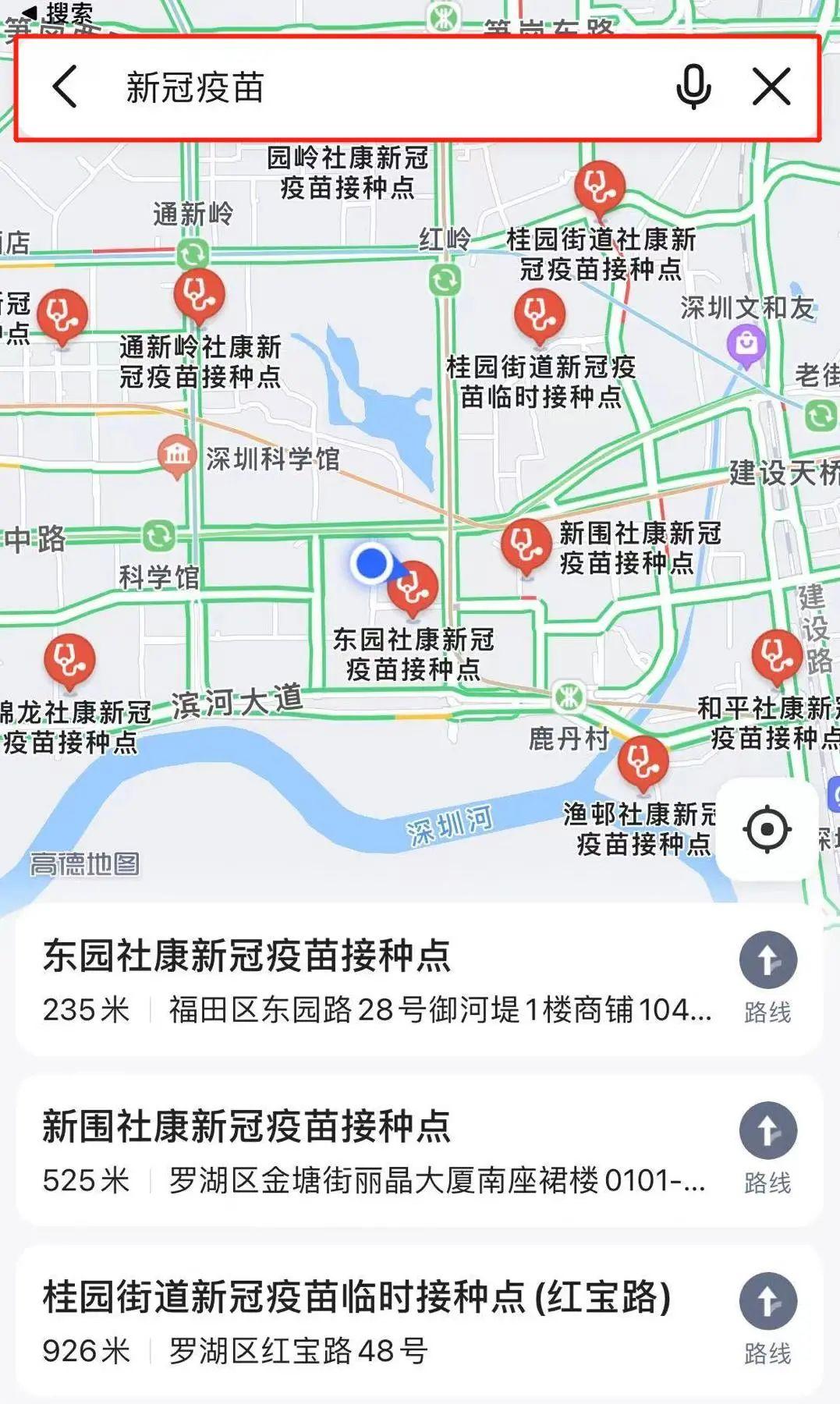The height and width of the screenshot is (1404, 840).
Task: Clear the 新冠疫苗 search query
Action: [x=771, y=87]
